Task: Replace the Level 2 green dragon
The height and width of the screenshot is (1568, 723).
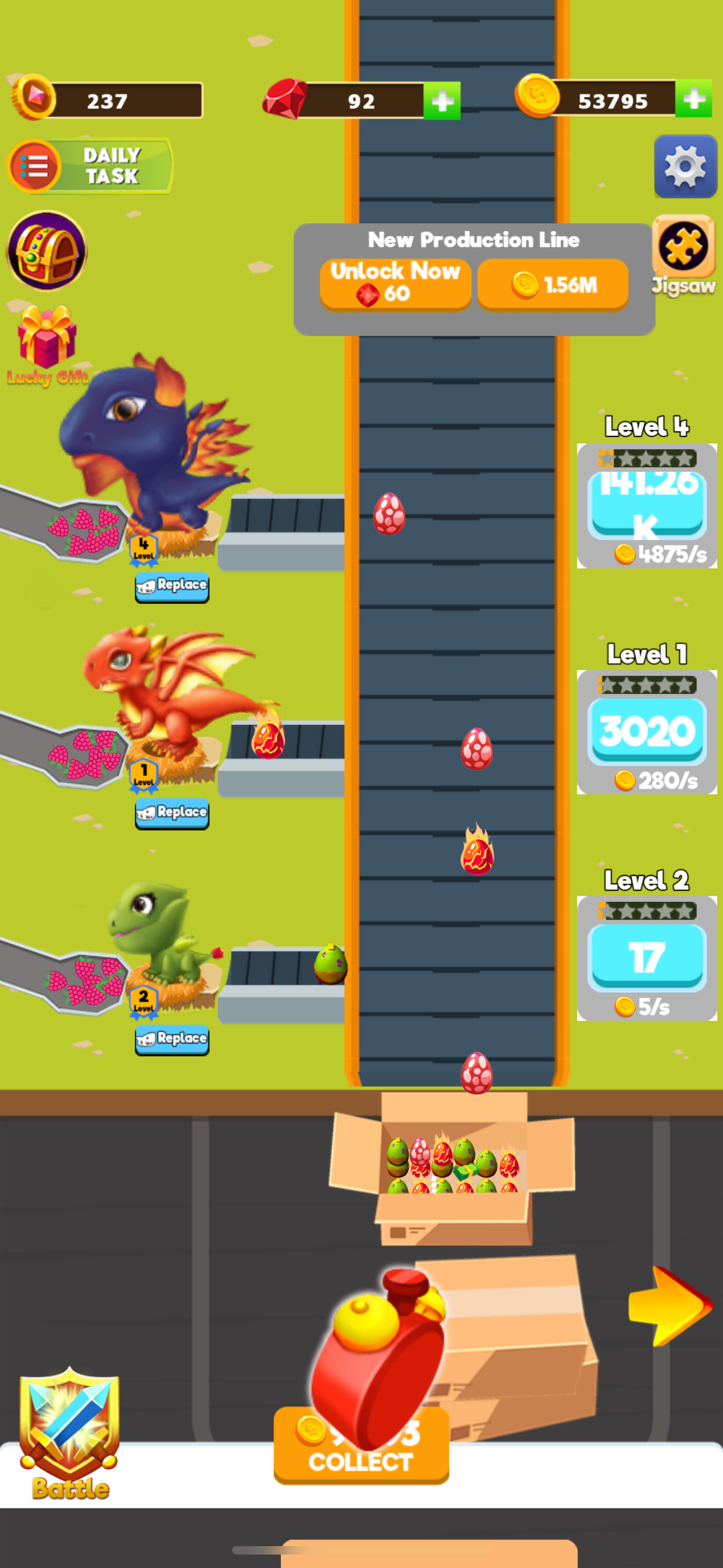Action: click(x=172, y=1039)
